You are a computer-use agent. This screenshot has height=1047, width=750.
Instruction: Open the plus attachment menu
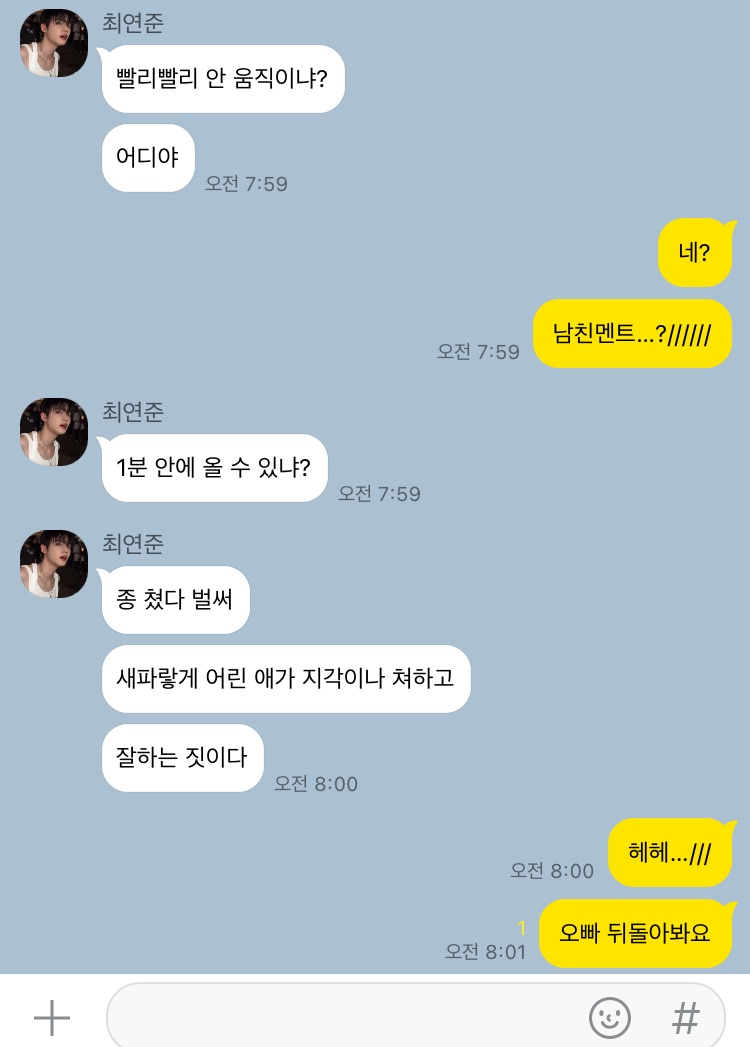pos(52,1019)
